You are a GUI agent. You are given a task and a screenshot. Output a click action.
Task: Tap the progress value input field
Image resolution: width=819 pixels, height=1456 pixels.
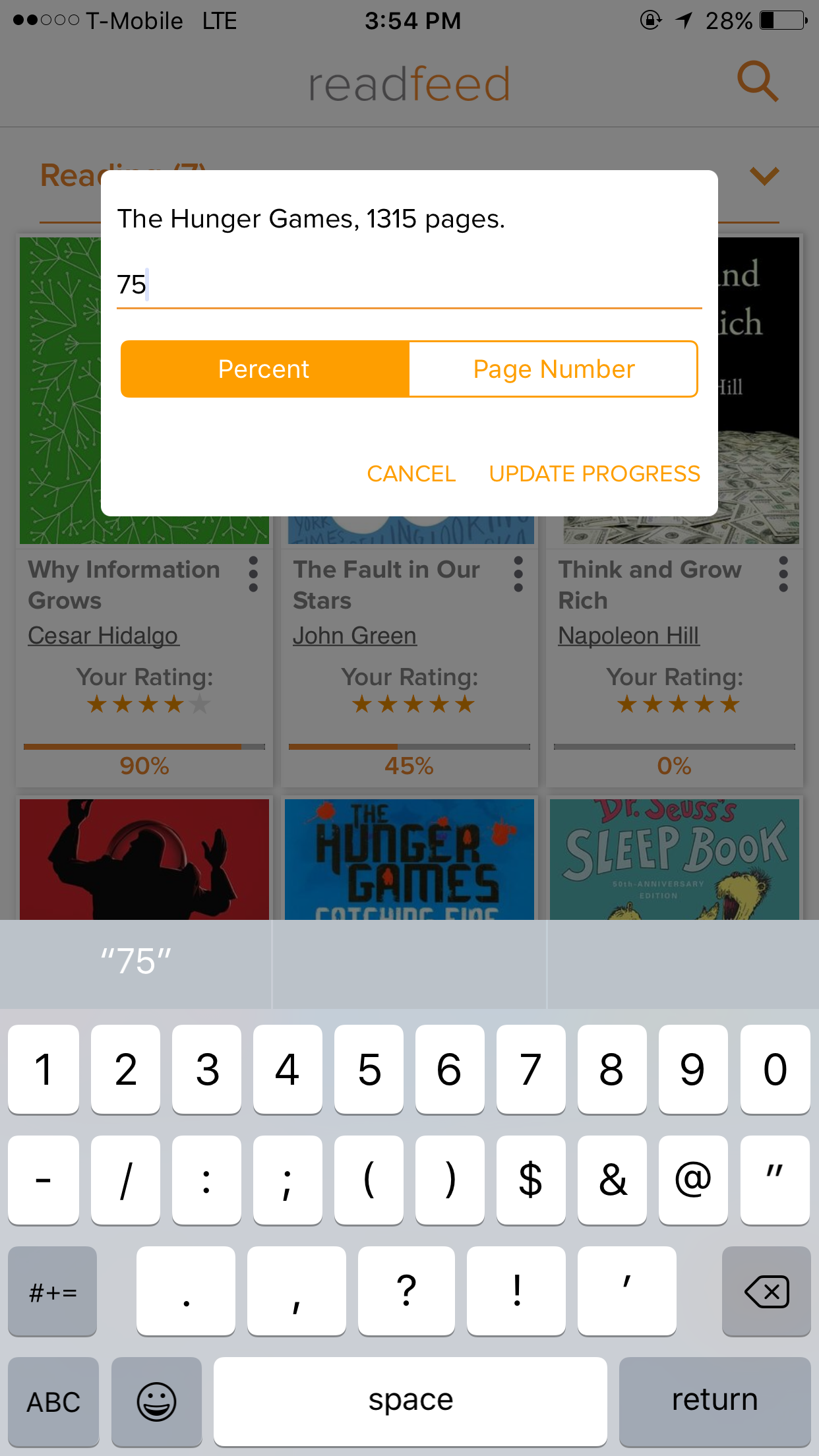coord(409,286)
